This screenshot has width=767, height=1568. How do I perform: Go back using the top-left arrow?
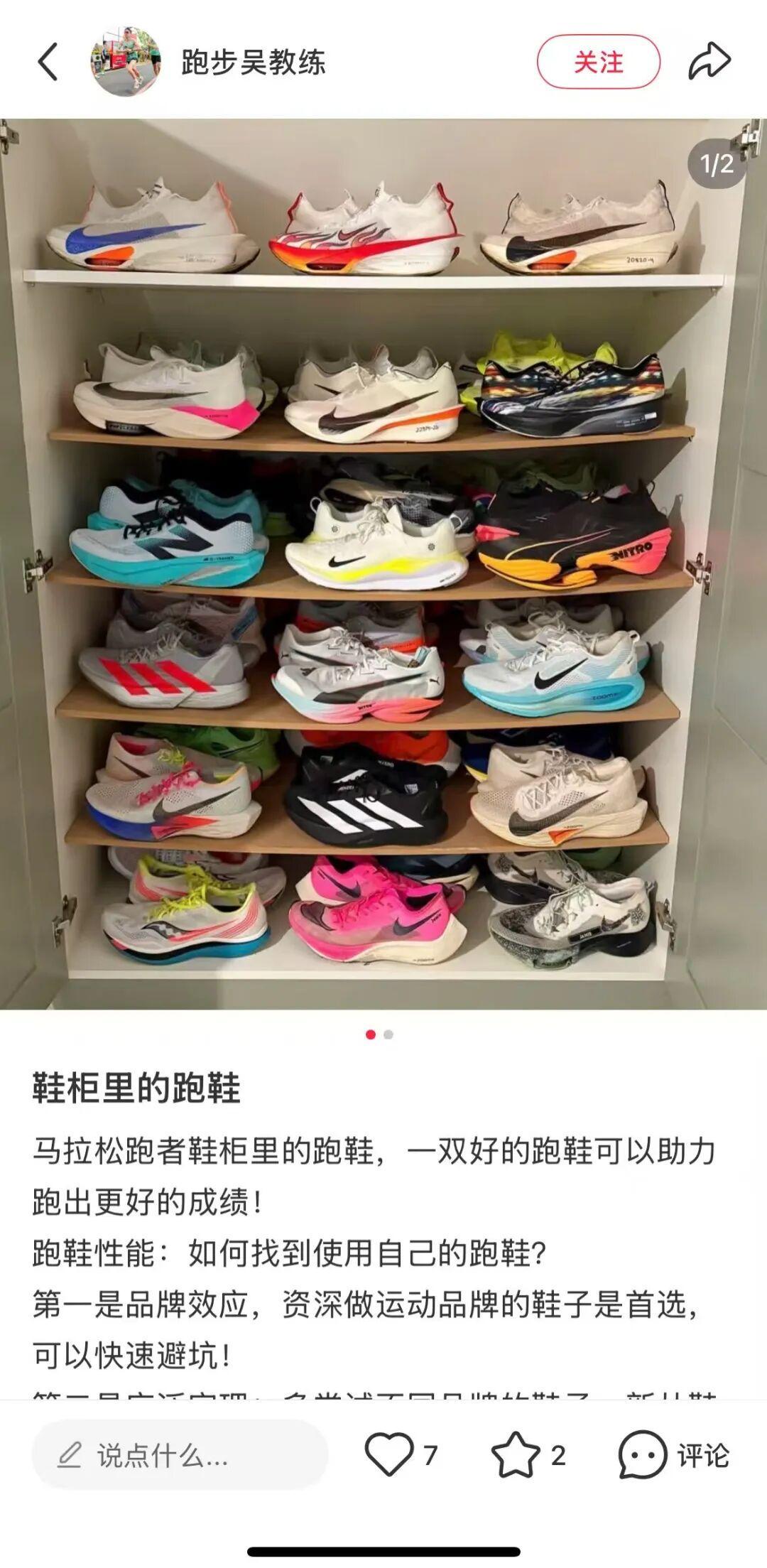[48, 62]
